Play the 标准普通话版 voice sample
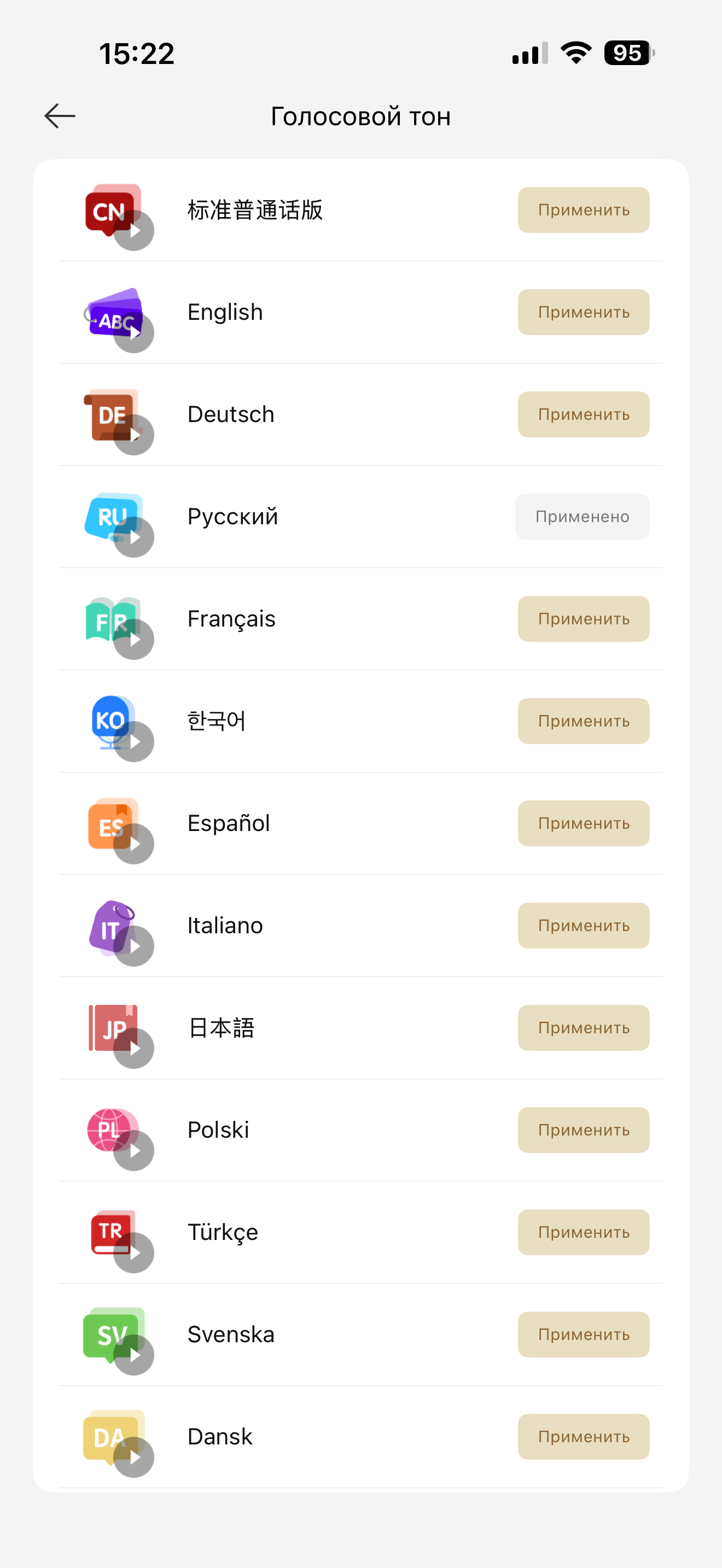The height and width of the screenshot is (1568, 722). 134,231
